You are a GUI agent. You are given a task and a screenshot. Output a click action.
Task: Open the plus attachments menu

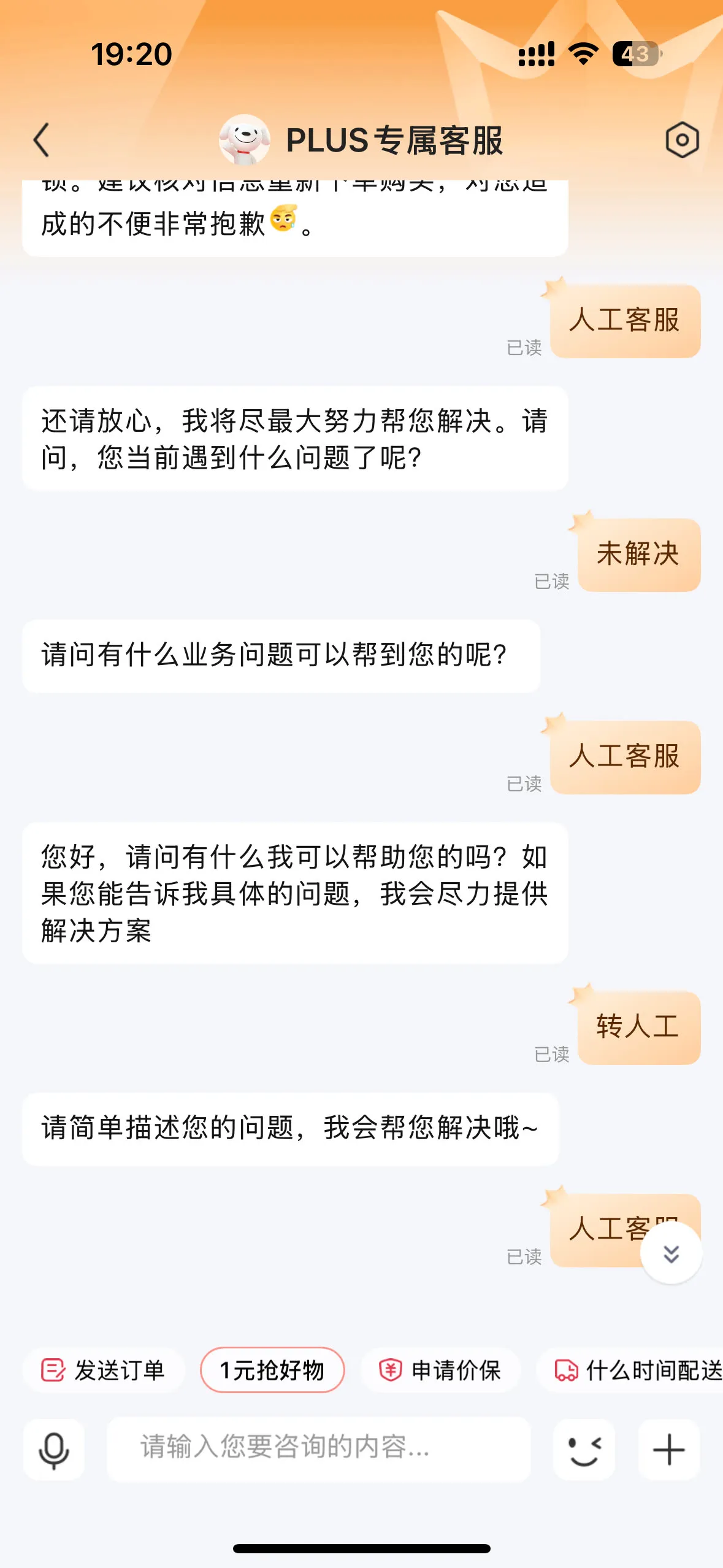[x=668, y=1450]
